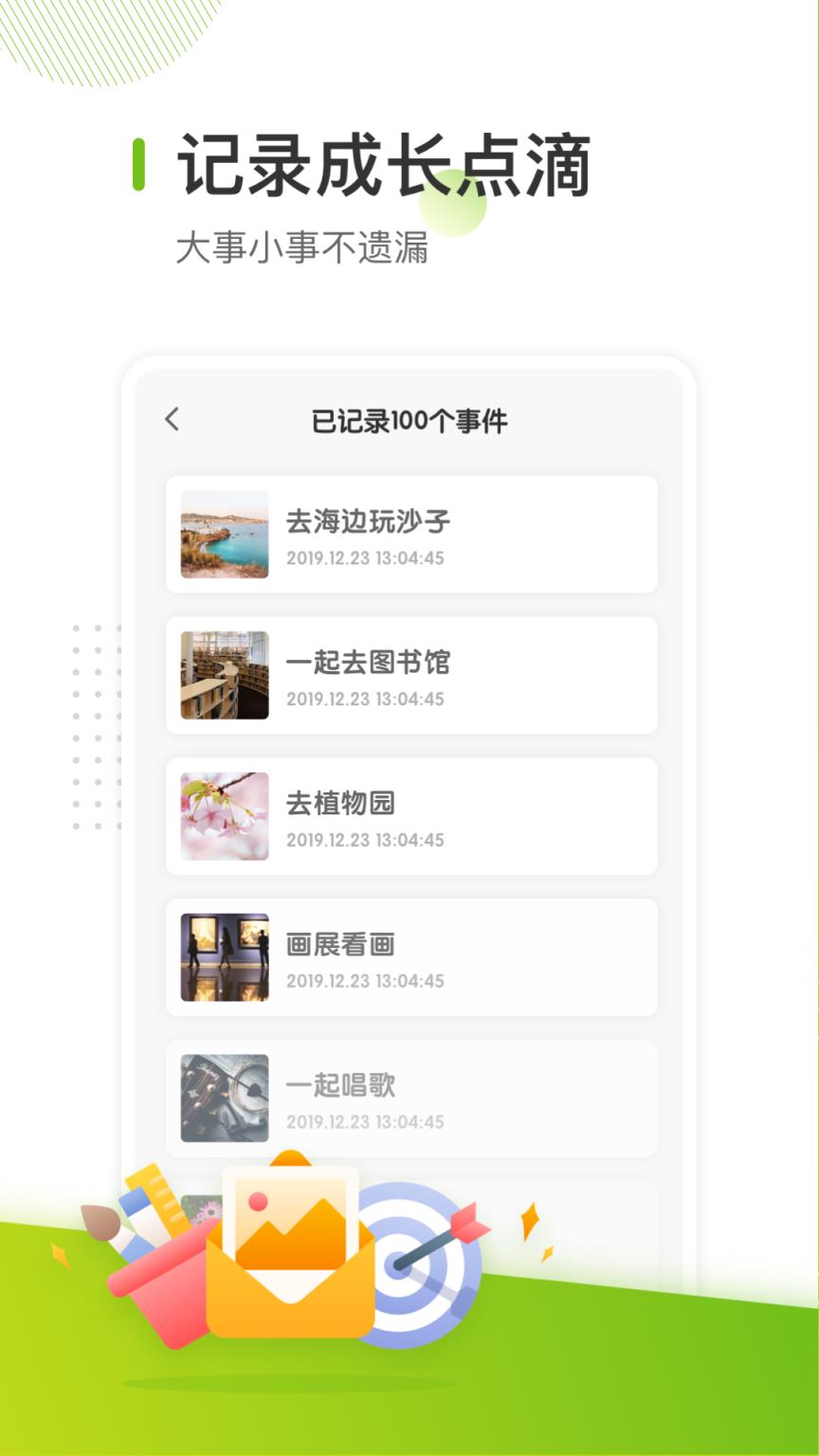Select the guitar image for 一起唱歌
The width and height of the screenshot is (819, 1456).
[x=224, y=1097]
